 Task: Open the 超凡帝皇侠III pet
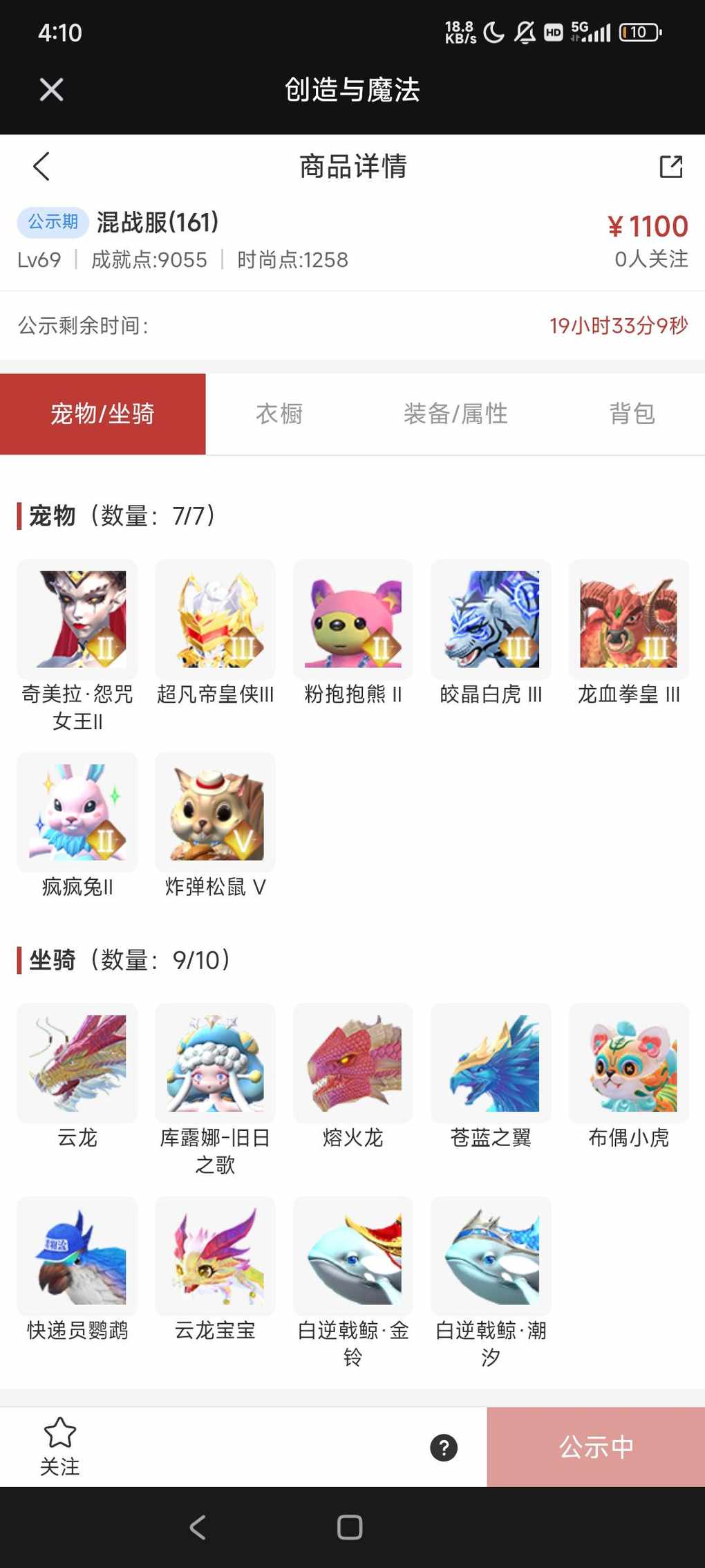point(215,619)
